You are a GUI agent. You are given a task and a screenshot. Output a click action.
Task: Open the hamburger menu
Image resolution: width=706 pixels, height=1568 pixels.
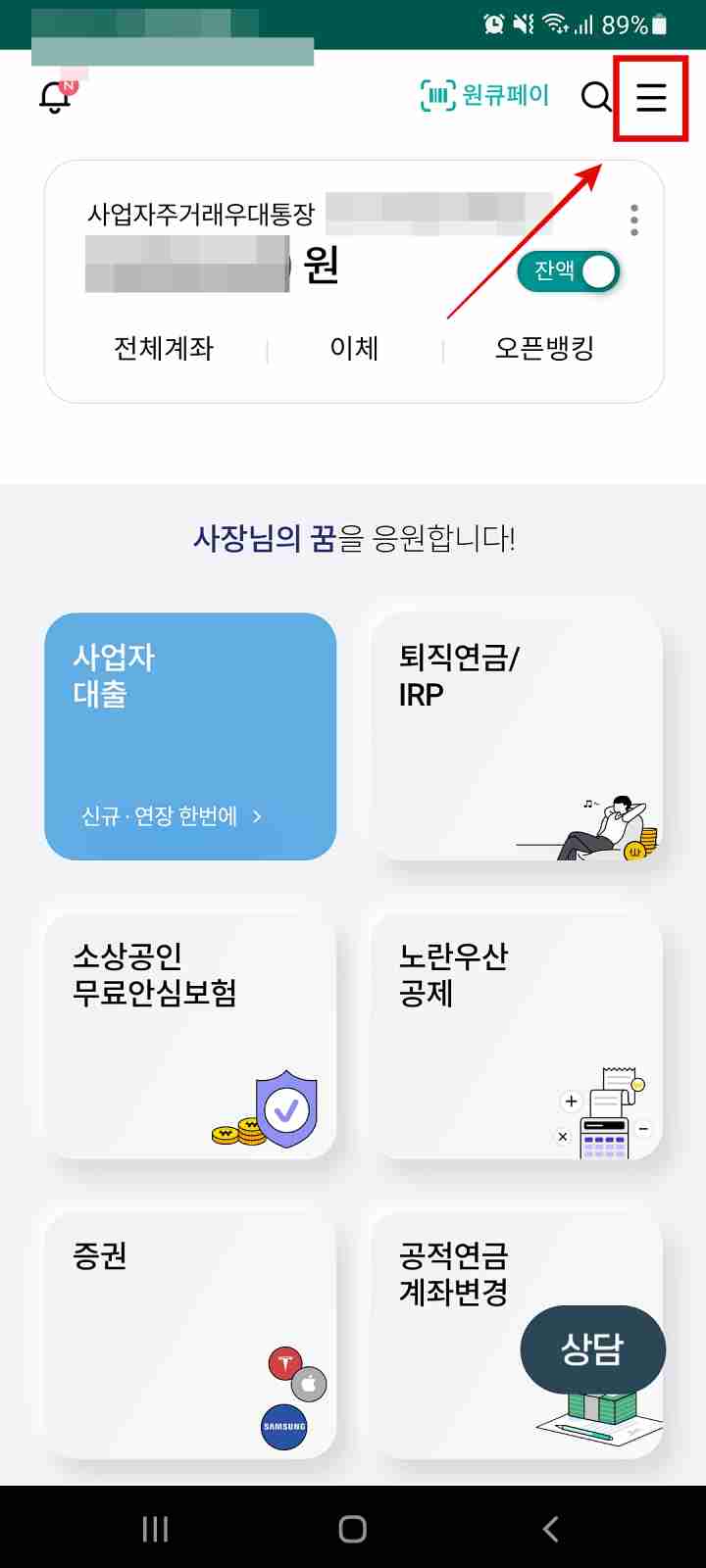point(651,97)
